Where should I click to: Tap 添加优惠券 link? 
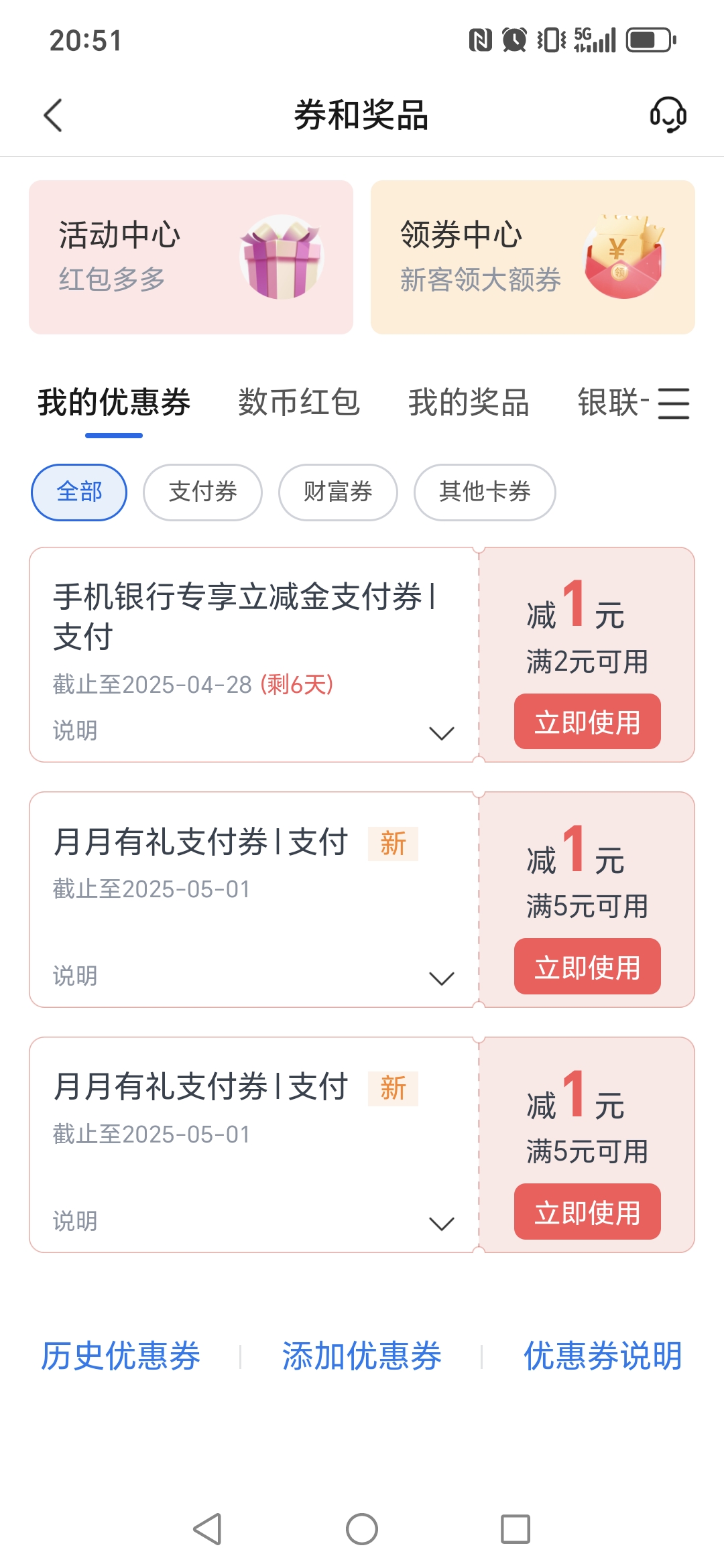tap(361, 1356)
